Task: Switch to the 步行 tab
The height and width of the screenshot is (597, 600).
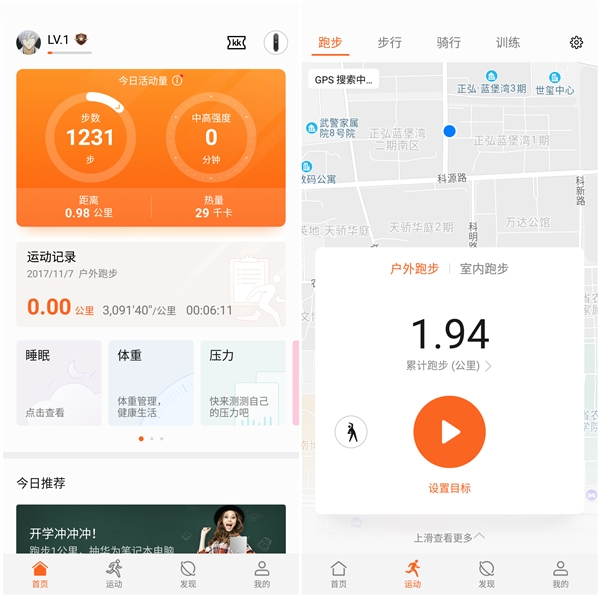Action: (389, 42)
